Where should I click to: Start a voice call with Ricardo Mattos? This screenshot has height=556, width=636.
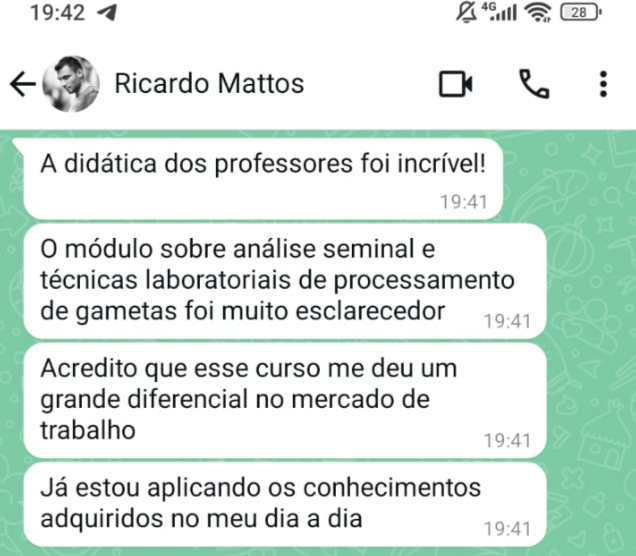[534, 84]
